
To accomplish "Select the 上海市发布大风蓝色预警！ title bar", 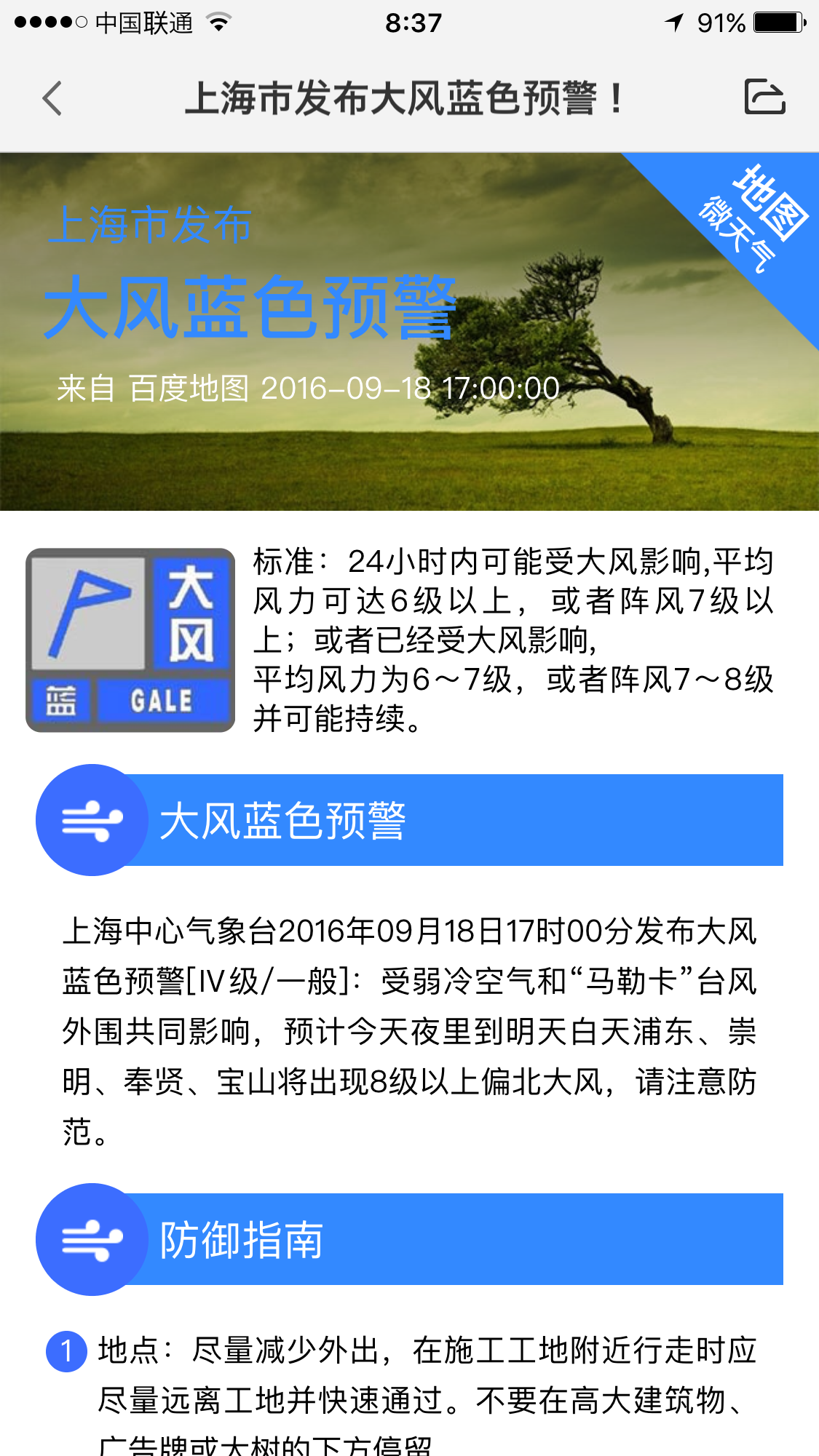I will (x=409, y=97).
